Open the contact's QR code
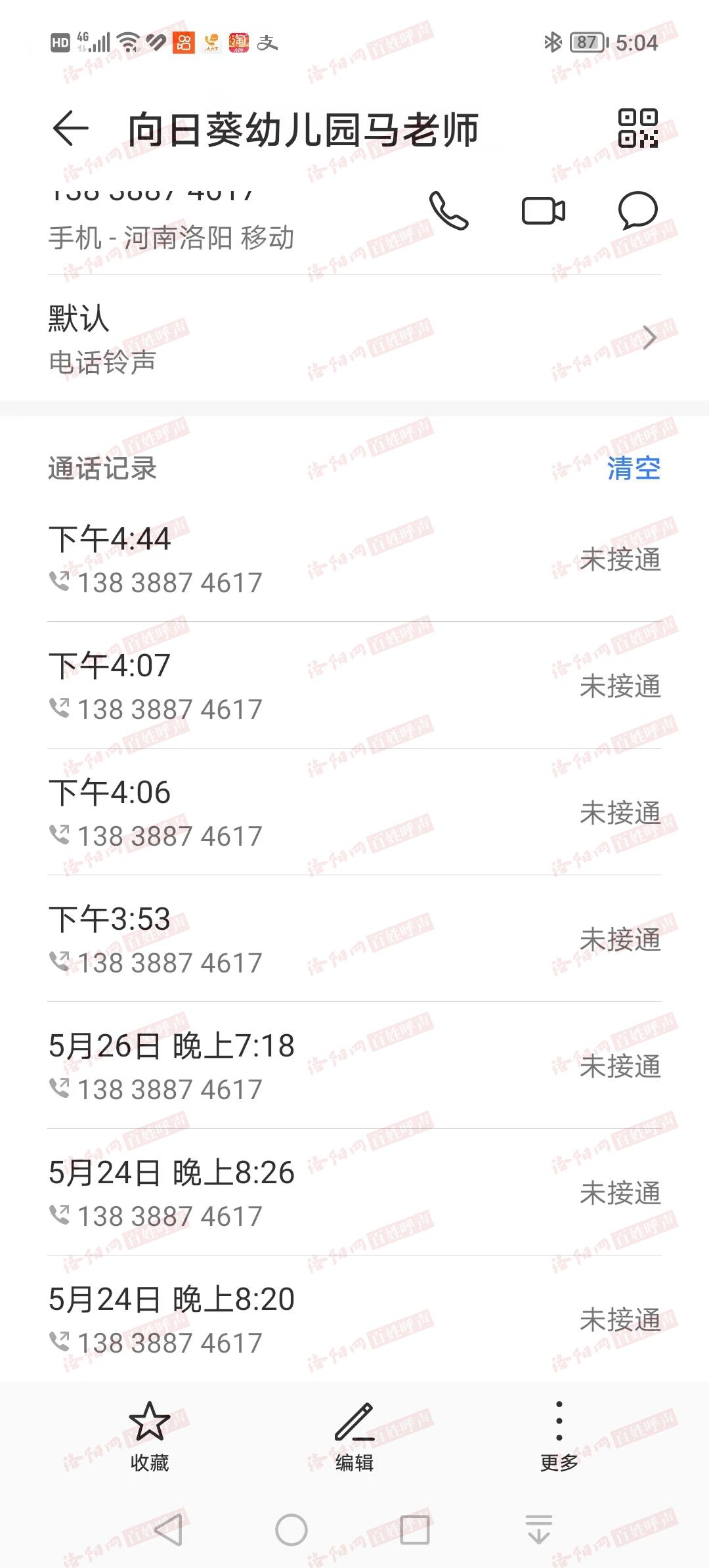The image size is (709, 1568). pos(637,128)
